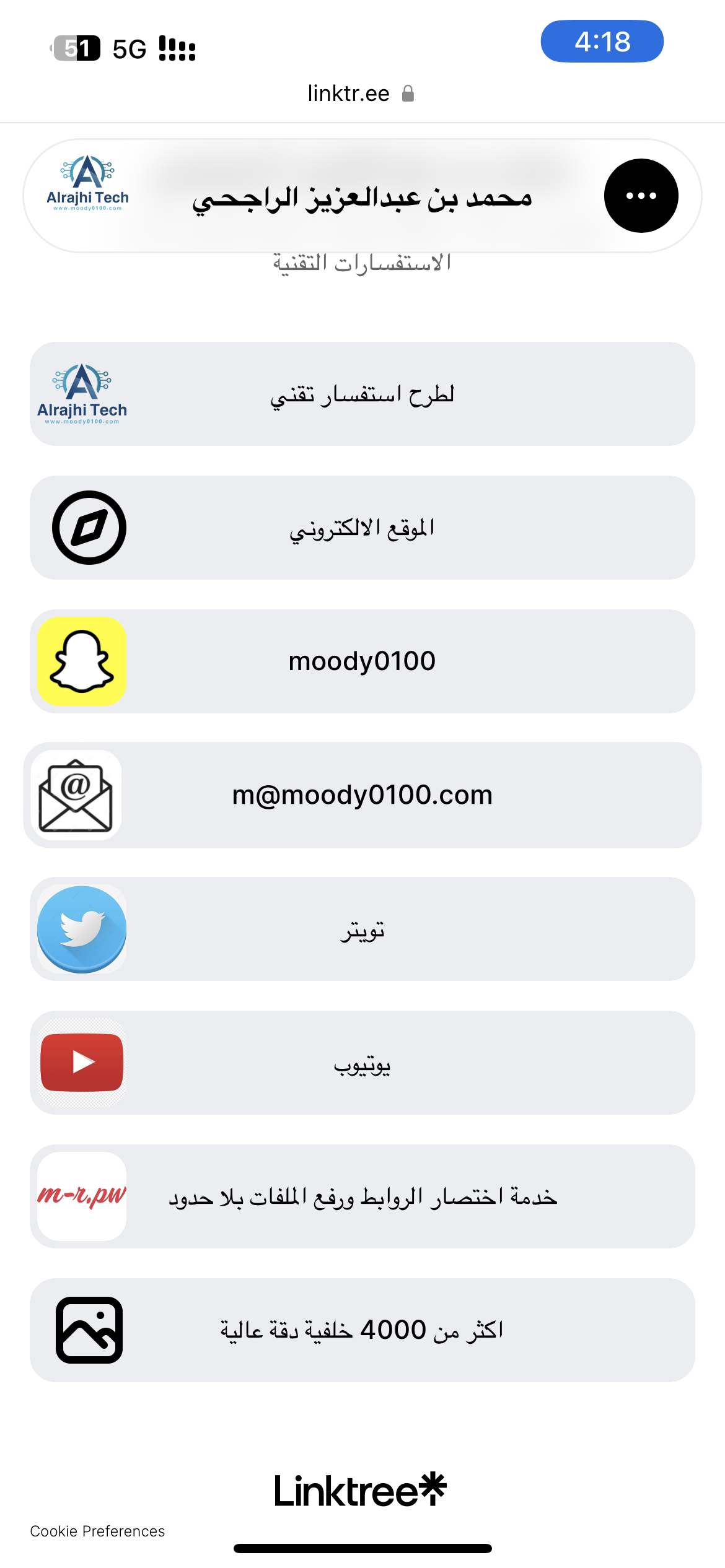Open the three-dot more options button
Viewport: 725px width, 1568px height.
click(641, 196)
